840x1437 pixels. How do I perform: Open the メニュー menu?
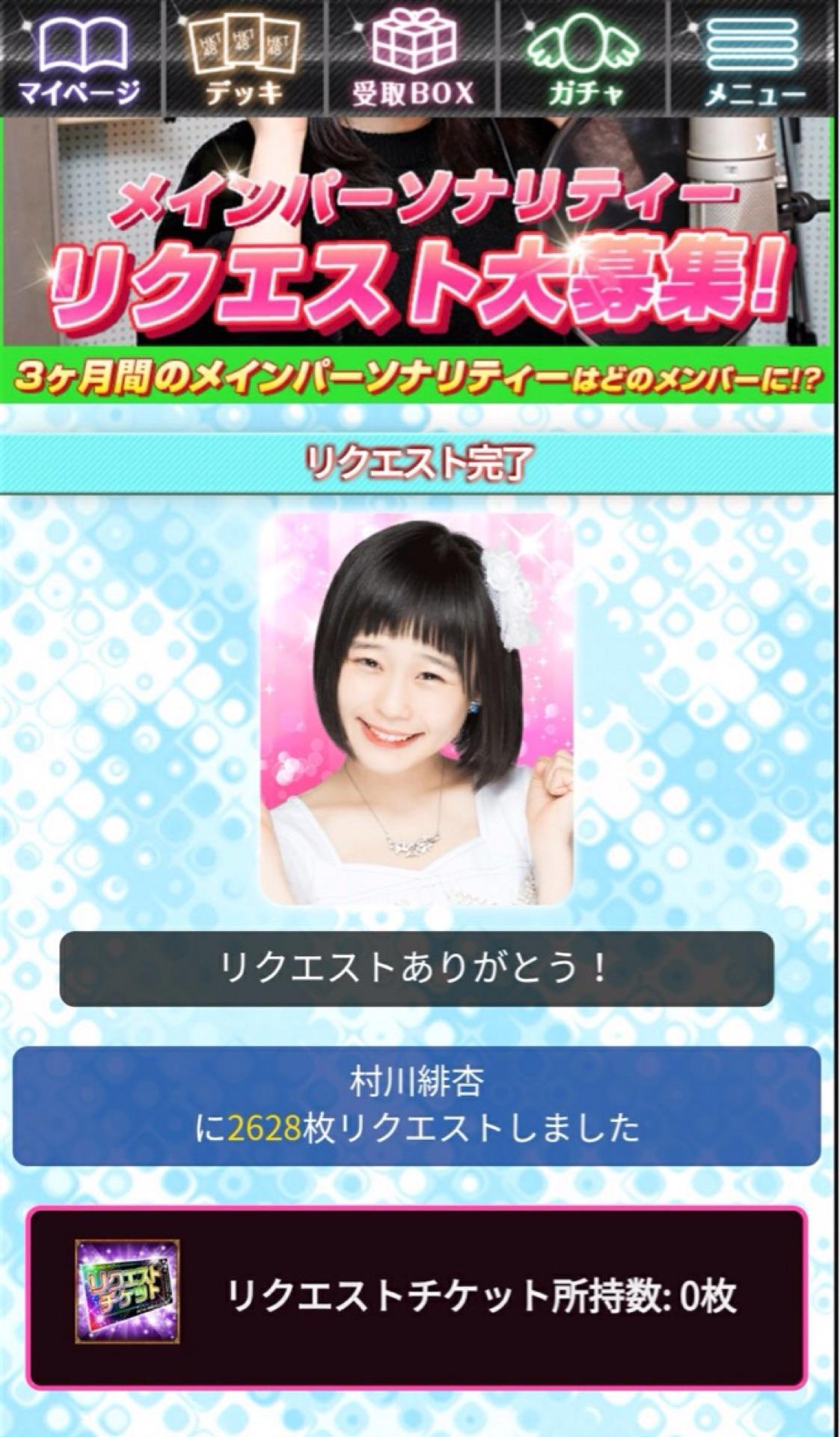click(754, 58)
